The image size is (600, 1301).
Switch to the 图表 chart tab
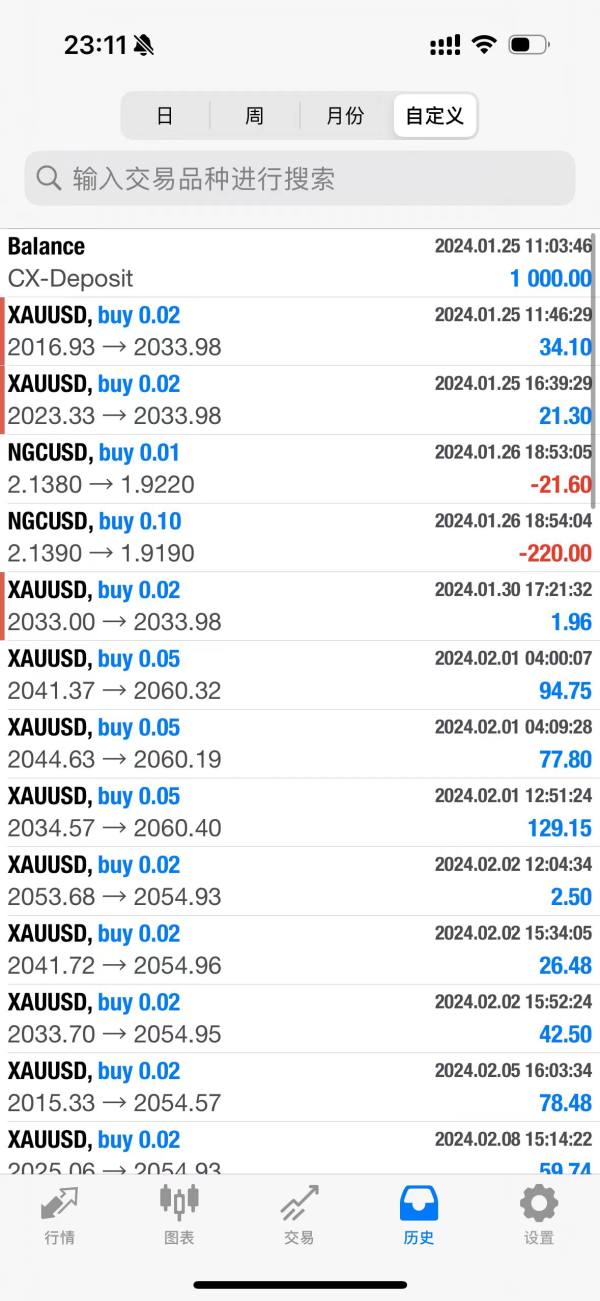pyautogui.click(x=179, y=1213)
